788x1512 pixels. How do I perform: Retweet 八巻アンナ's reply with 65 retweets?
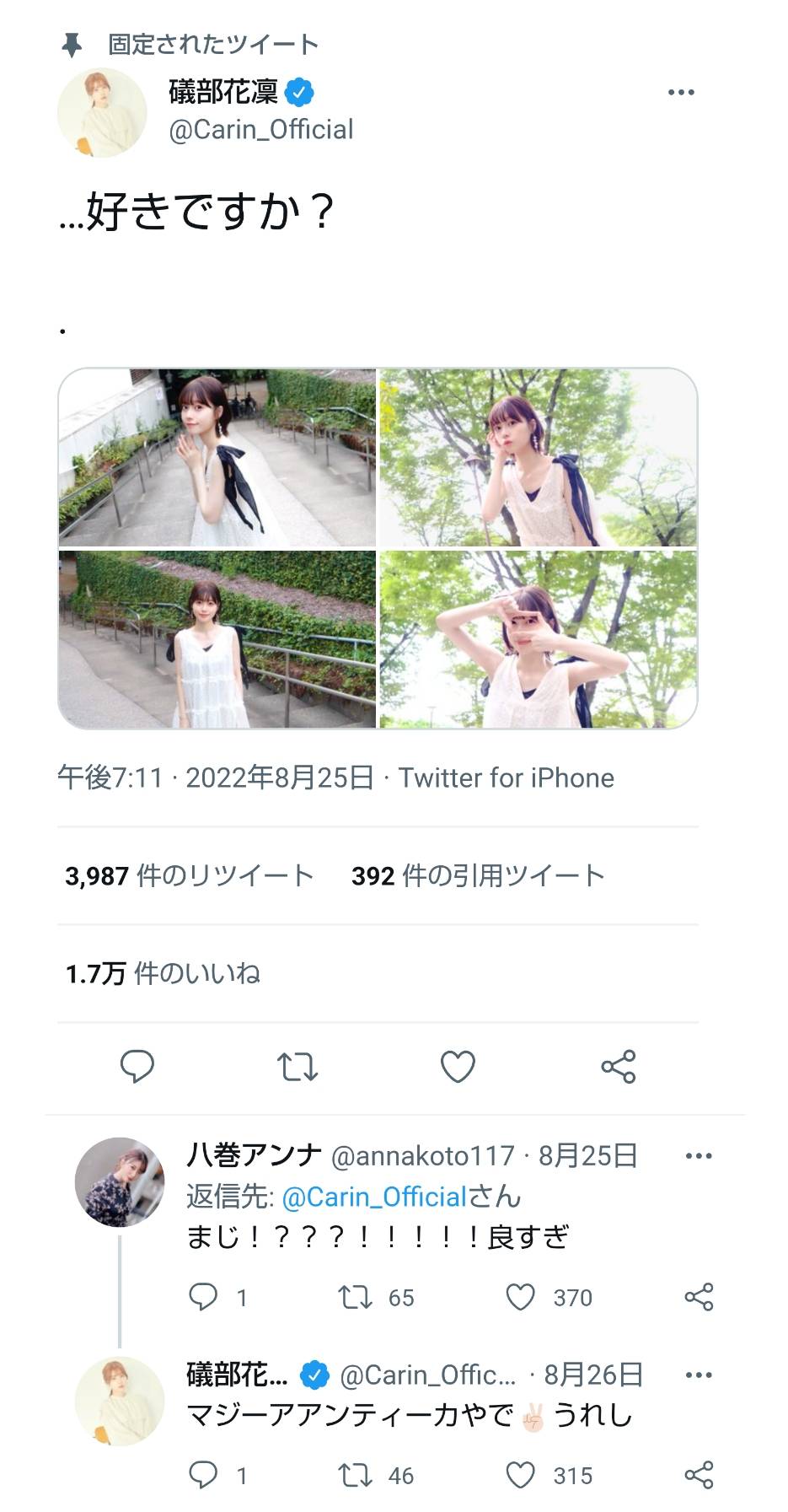tap(355, 1297)
